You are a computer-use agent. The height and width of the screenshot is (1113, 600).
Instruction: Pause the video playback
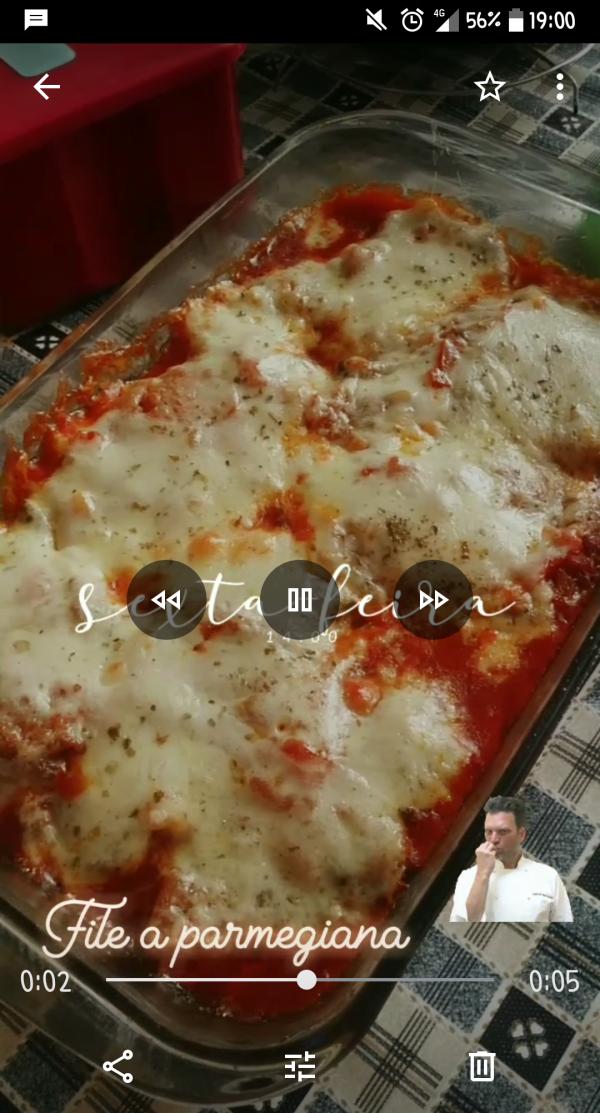(x=300, y=600)
